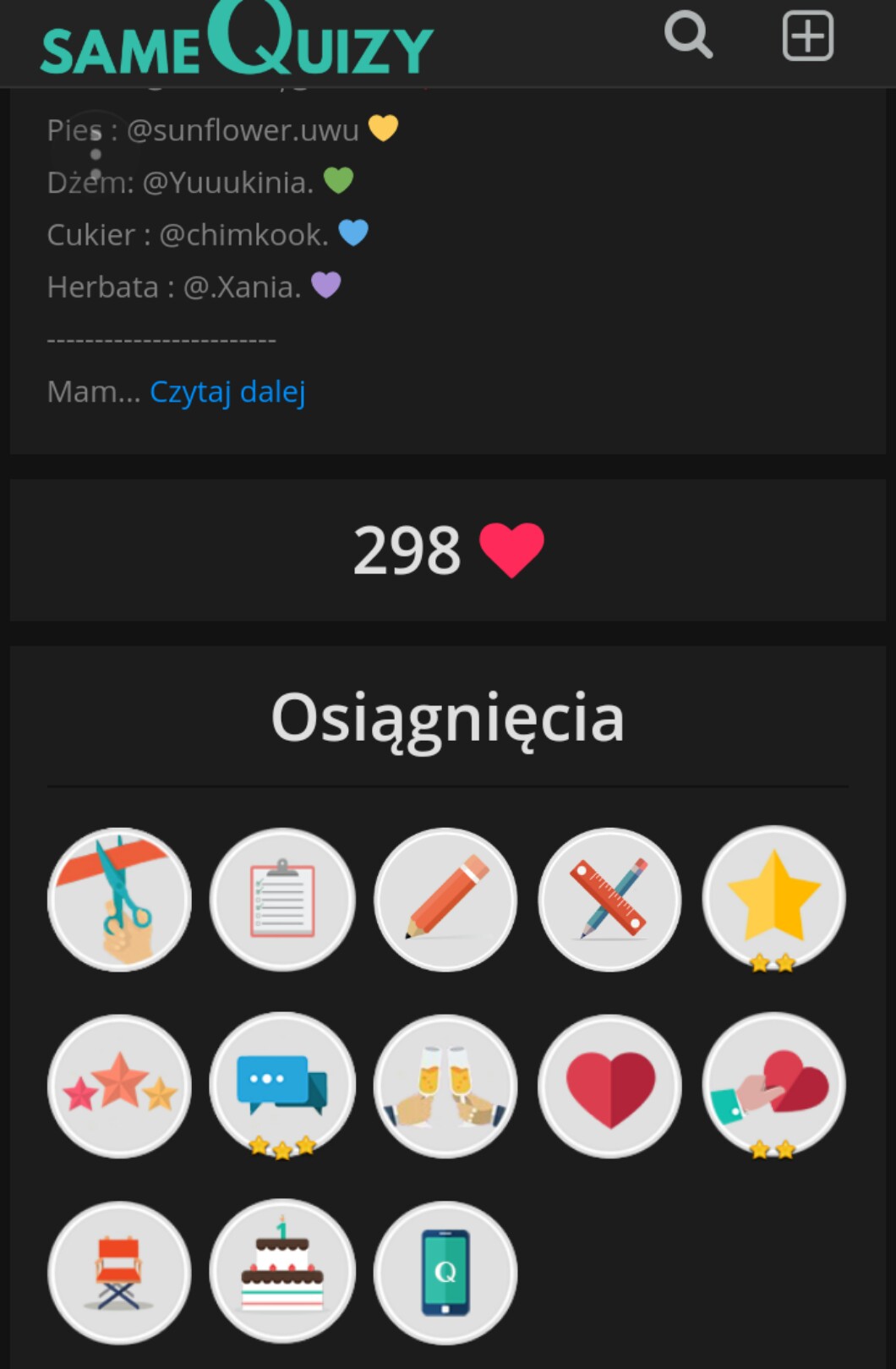Viewport: 896px width, 1369px height.
Task: Open the red heart achievement badge
Action: (609, 1086)
